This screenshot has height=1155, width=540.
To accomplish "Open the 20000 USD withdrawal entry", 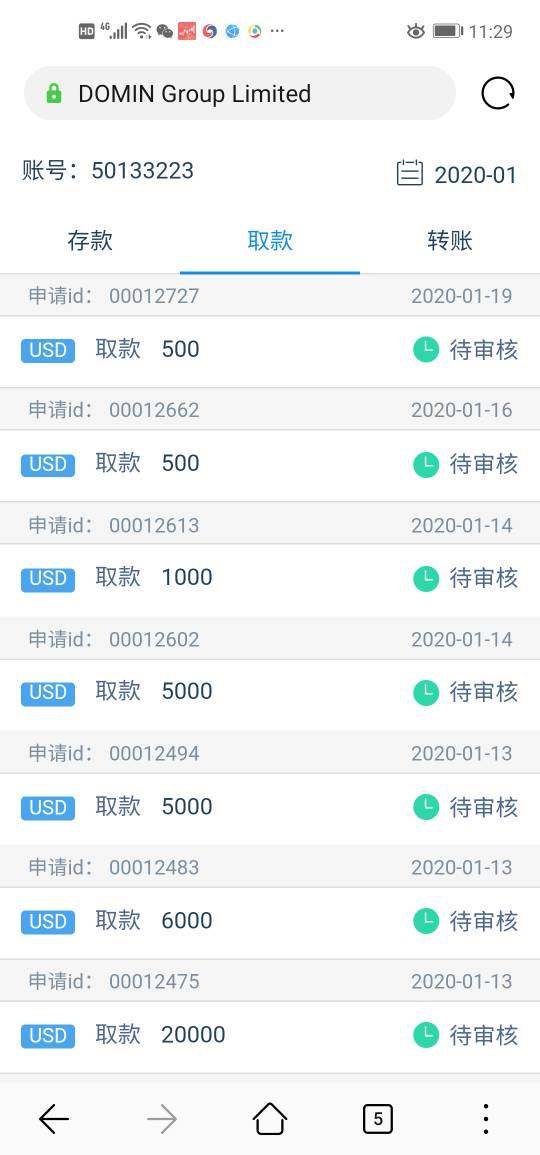I will click(x=270, y=1036).
